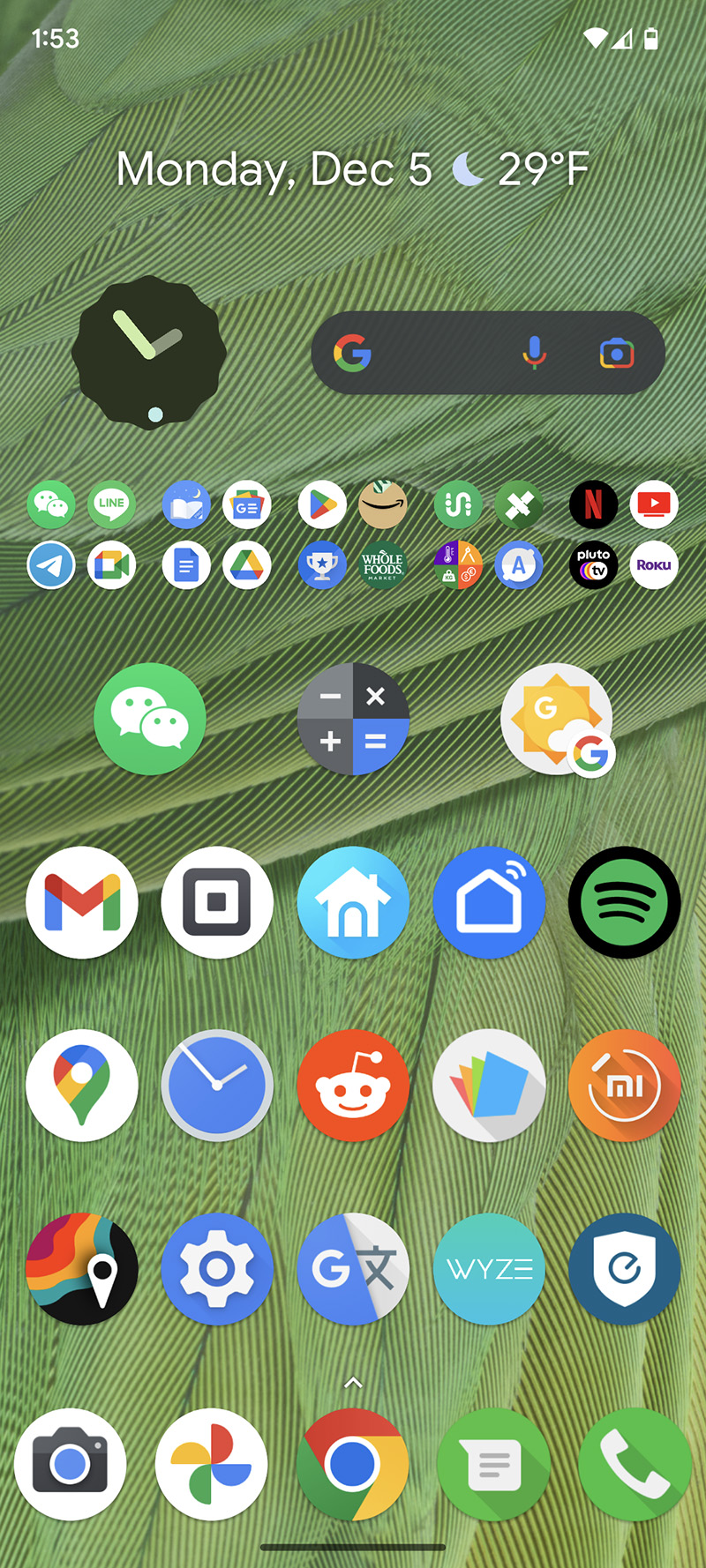The image size is (706, 1568).
Task: Expand the app drawer arrow
Action: pyautogui.click(x=353, y=1382)
